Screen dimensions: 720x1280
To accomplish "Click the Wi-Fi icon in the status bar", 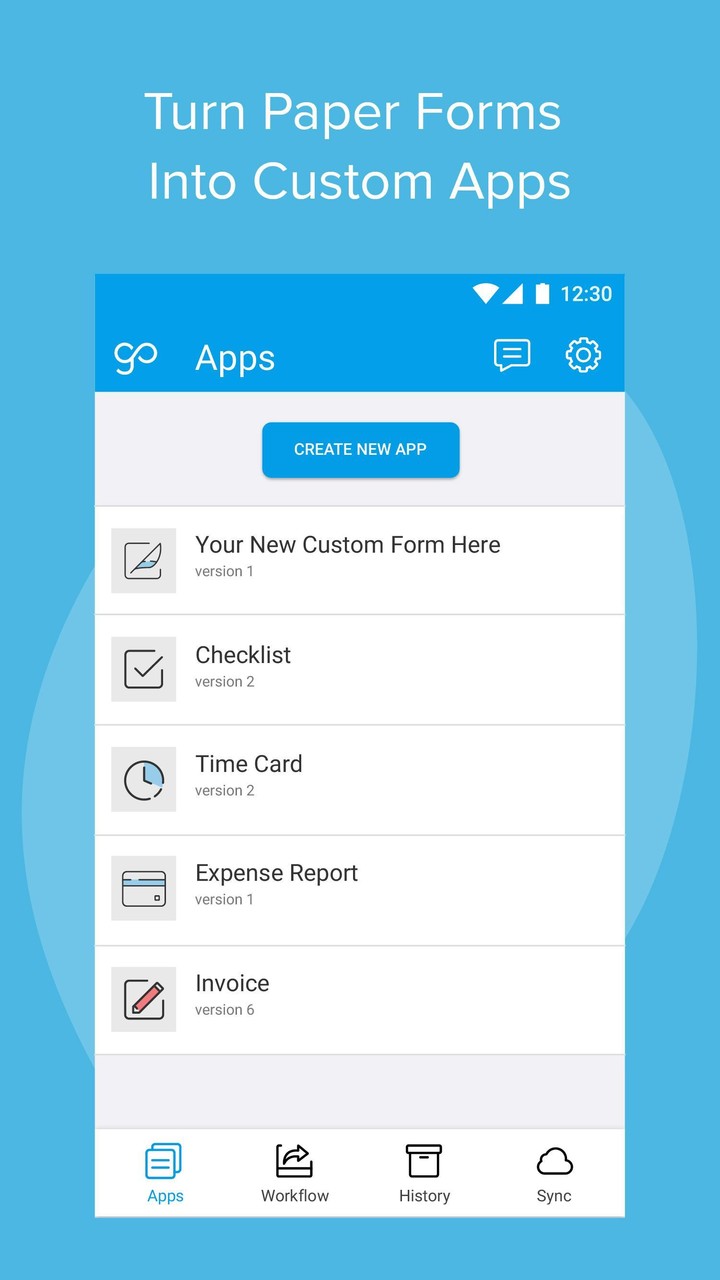I will pyautogui.click(x=486, y=294).
